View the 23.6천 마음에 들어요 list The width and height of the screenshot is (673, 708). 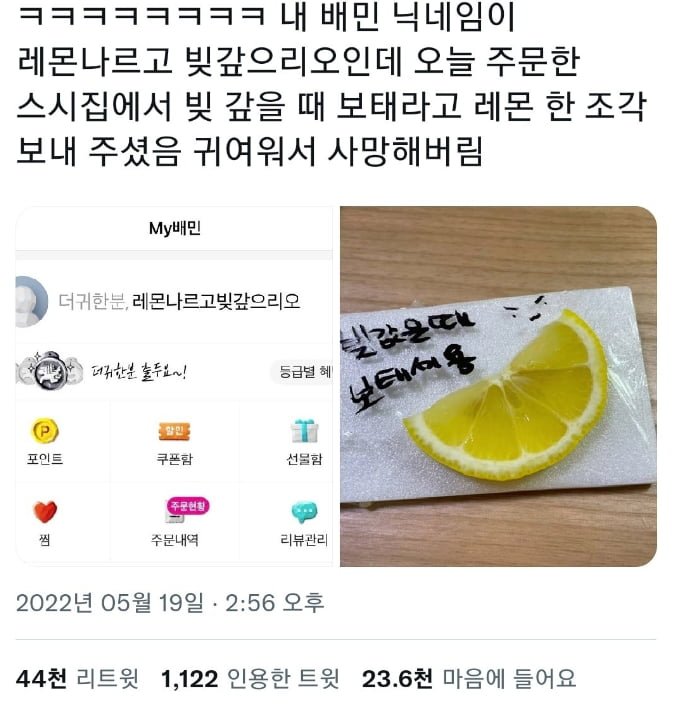469,679
